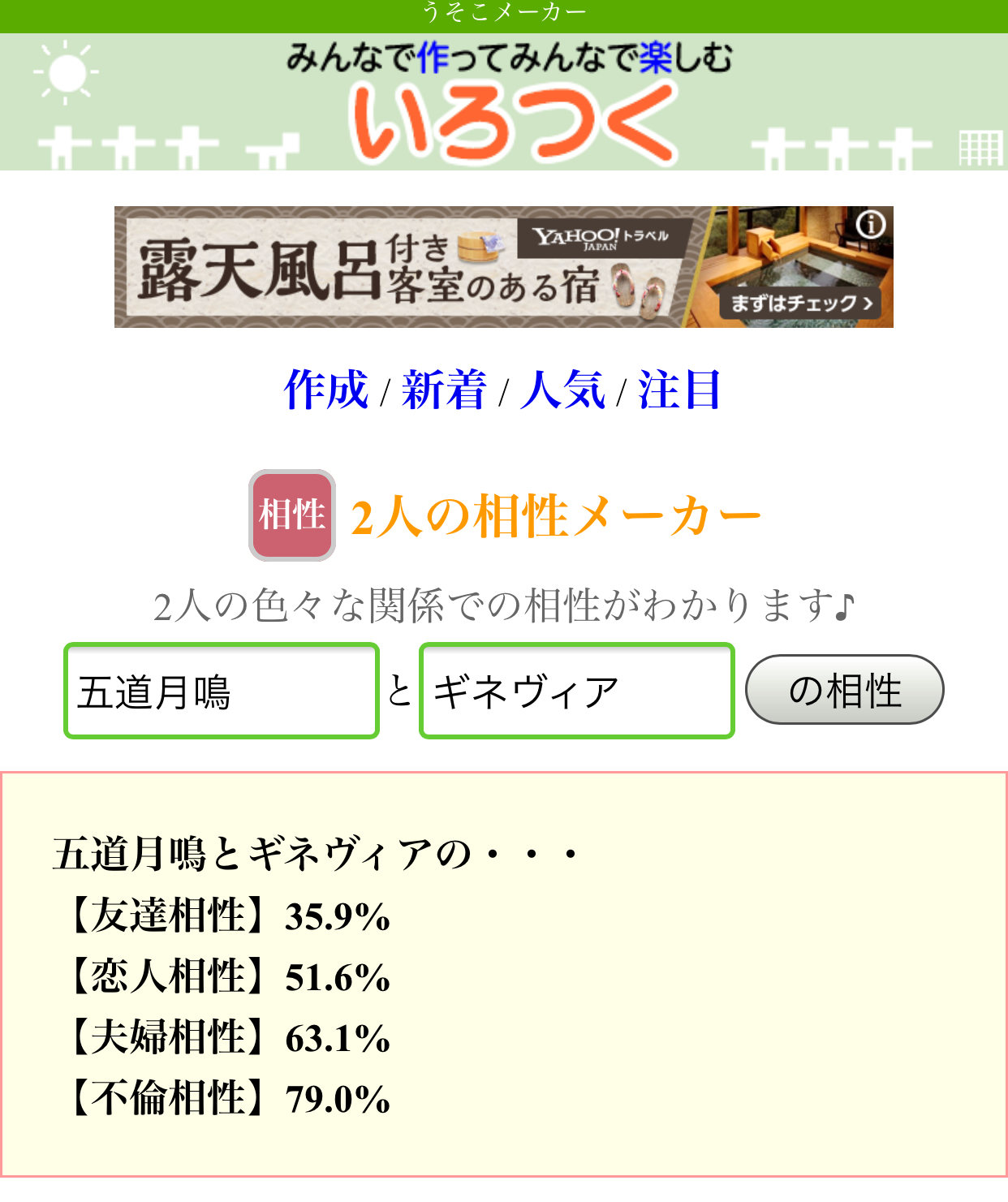
Task: Tap the の相性 button
Action: point(844,690)
